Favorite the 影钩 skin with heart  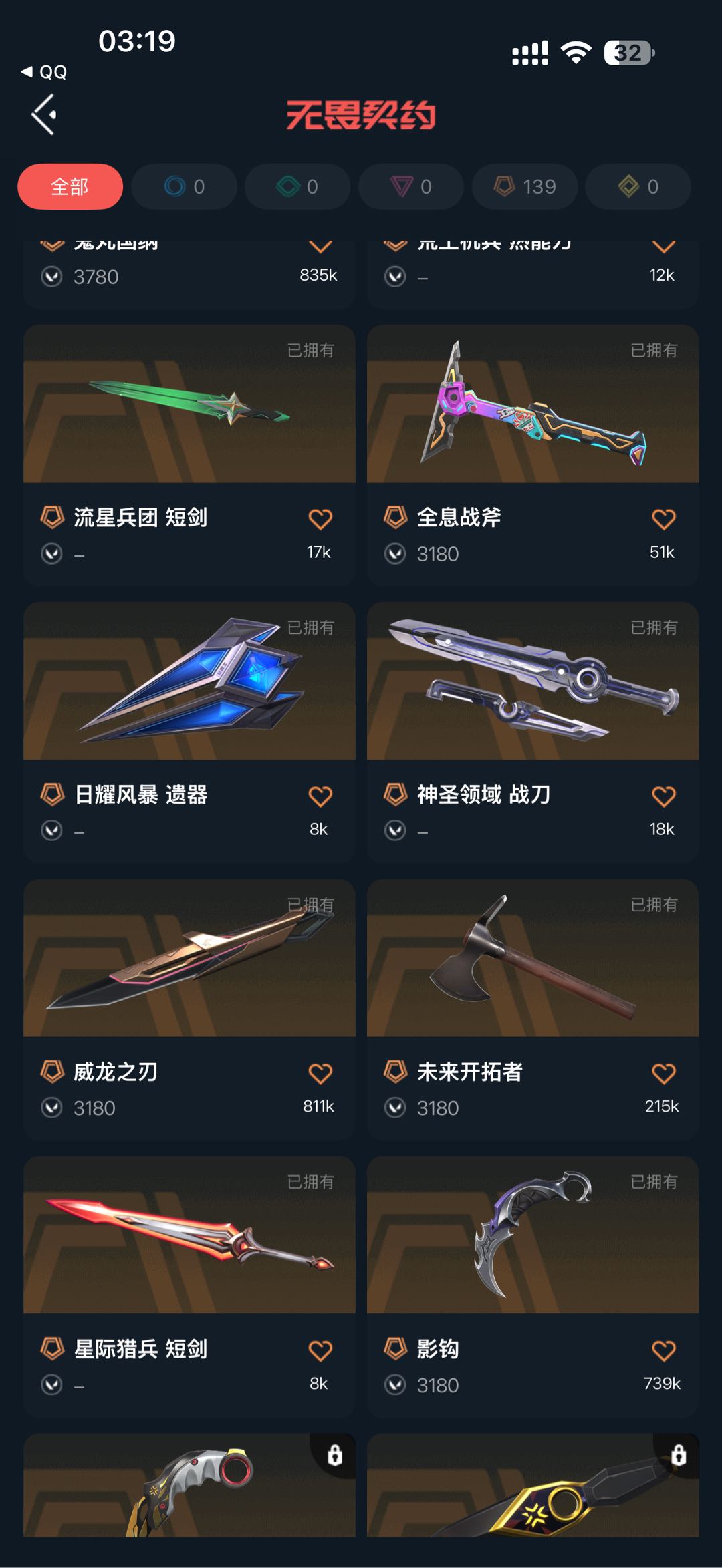663,1351
